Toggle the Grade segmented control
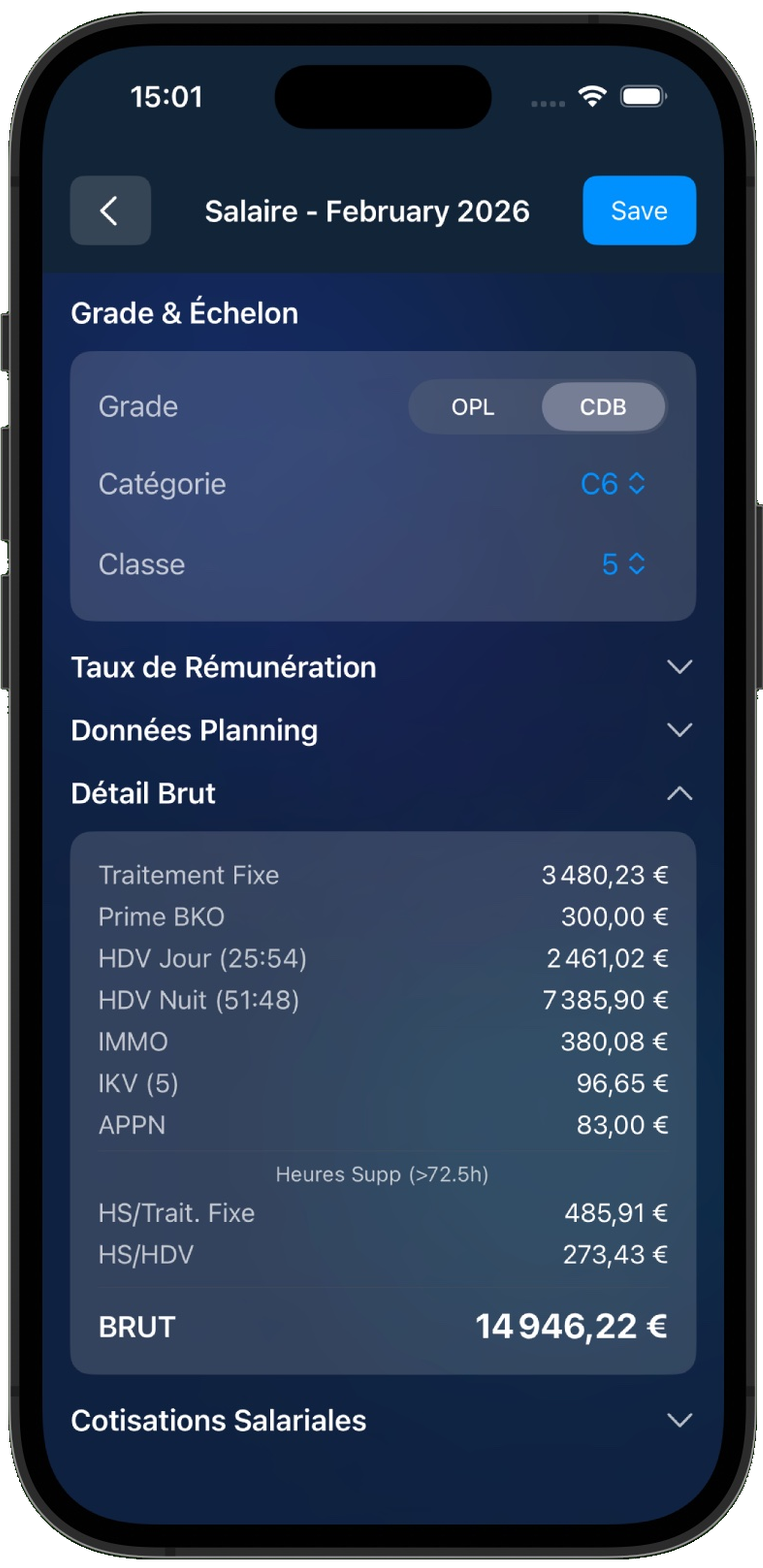The image size is (763, 1568). (537, 407)
